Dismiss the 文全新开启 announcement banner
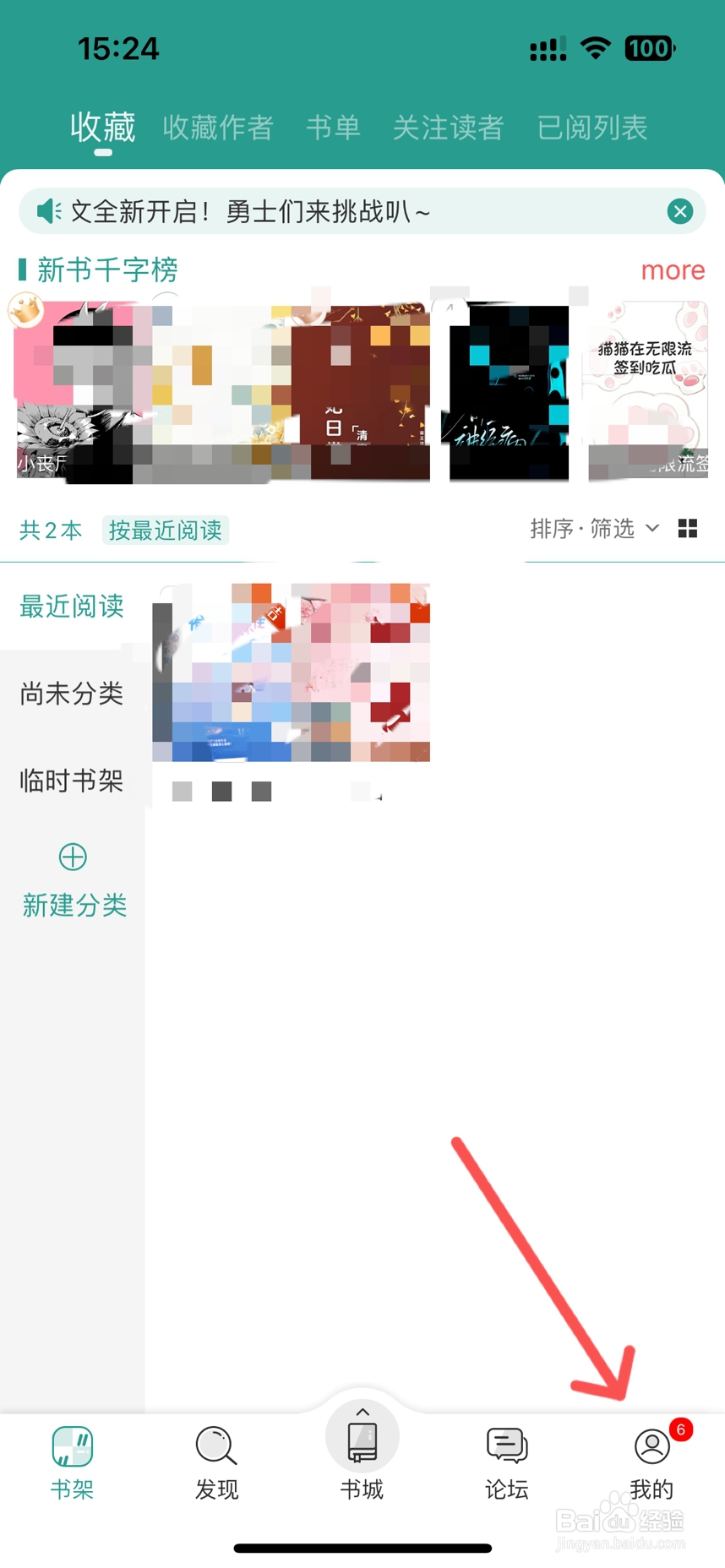This screenshot has width=725, height=1568. pyautogui.click(x=680, y=211)
